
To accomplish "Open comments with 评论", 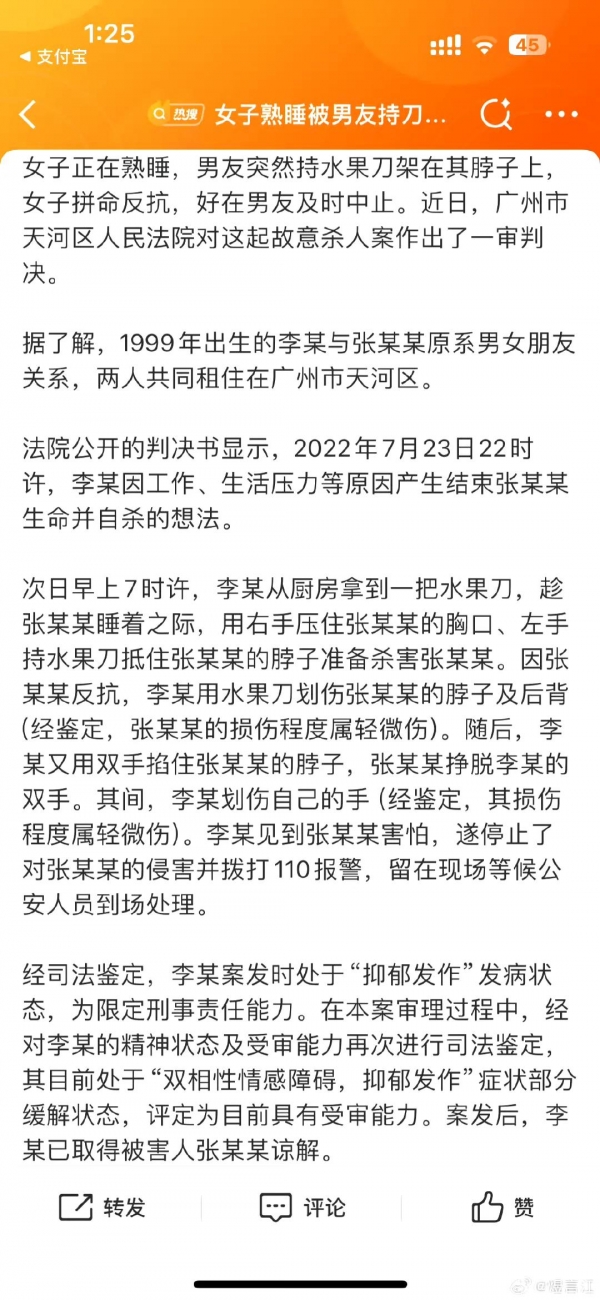I will pyautogui.click(x=302, y=1207).
